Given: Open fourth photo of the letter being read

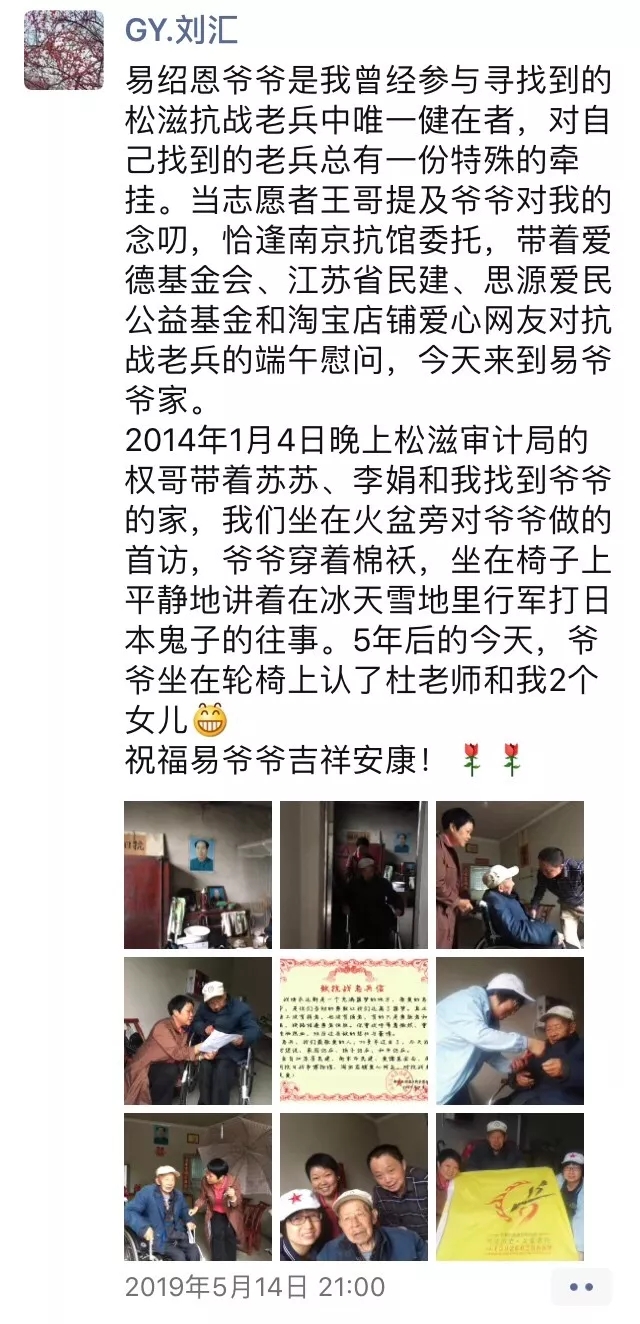Looking at the screenshot, I should (x=198, y=1030).
